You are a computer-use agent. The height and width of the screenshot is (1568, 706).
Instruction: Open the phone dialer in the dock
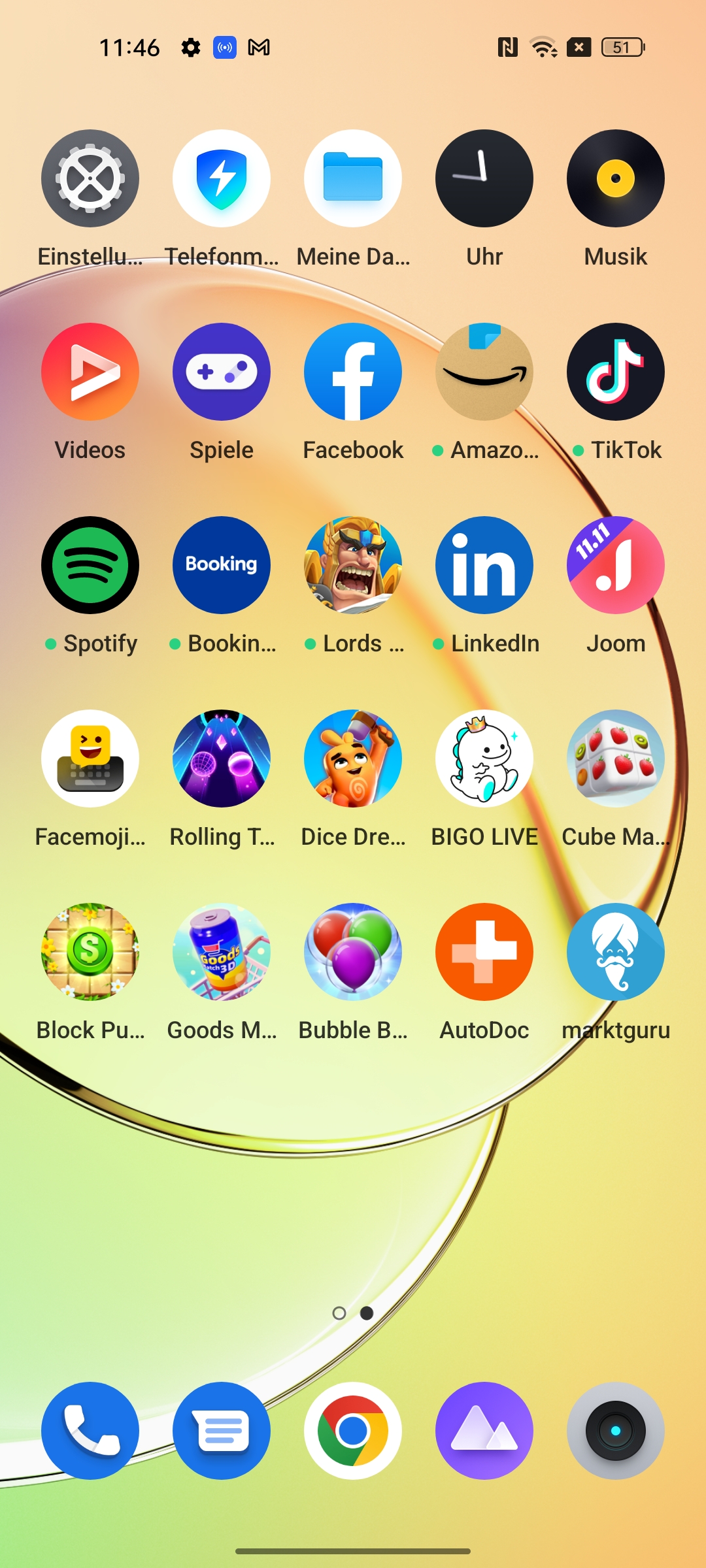tap(90, 1431)
